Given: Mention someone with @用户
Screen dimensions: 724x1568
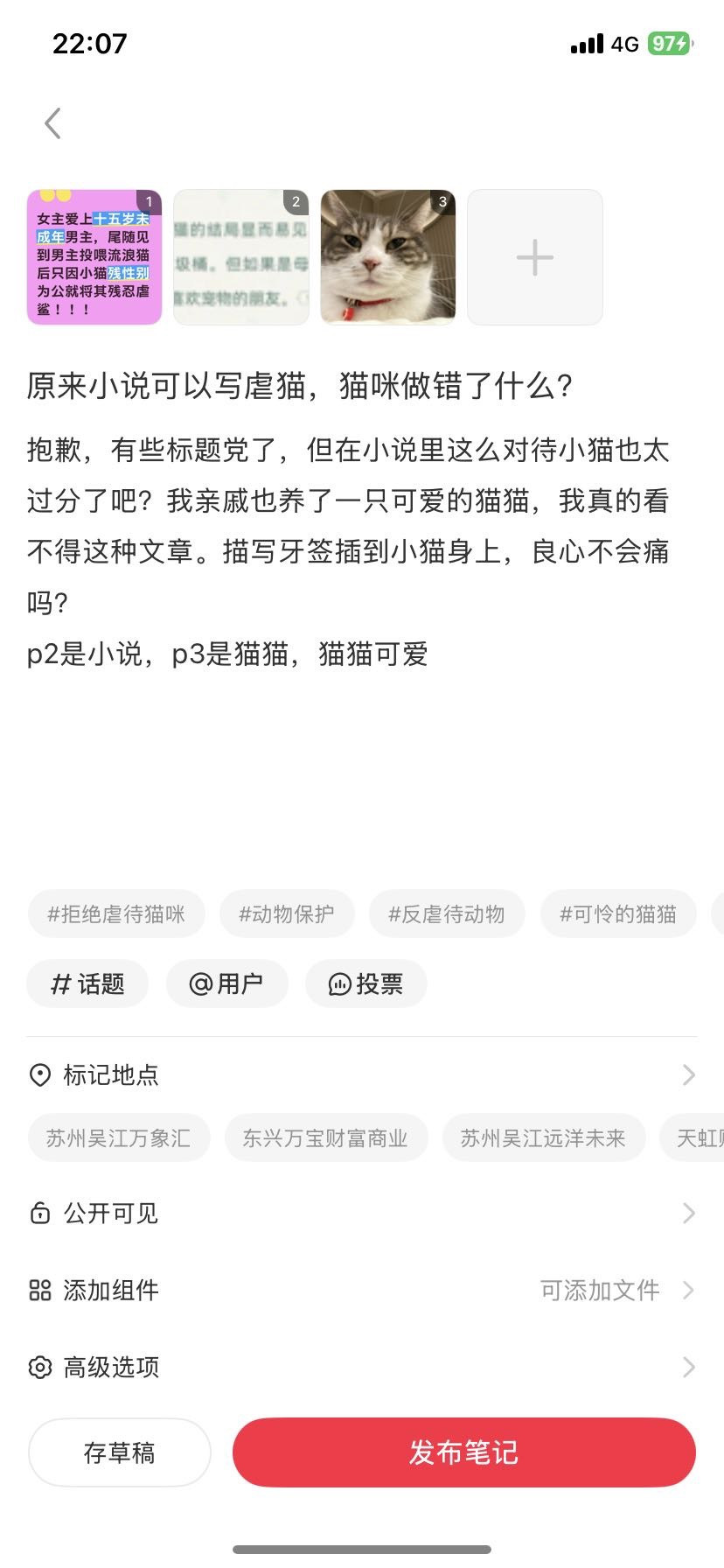Looking at the screenshot, I should [226, 983].
